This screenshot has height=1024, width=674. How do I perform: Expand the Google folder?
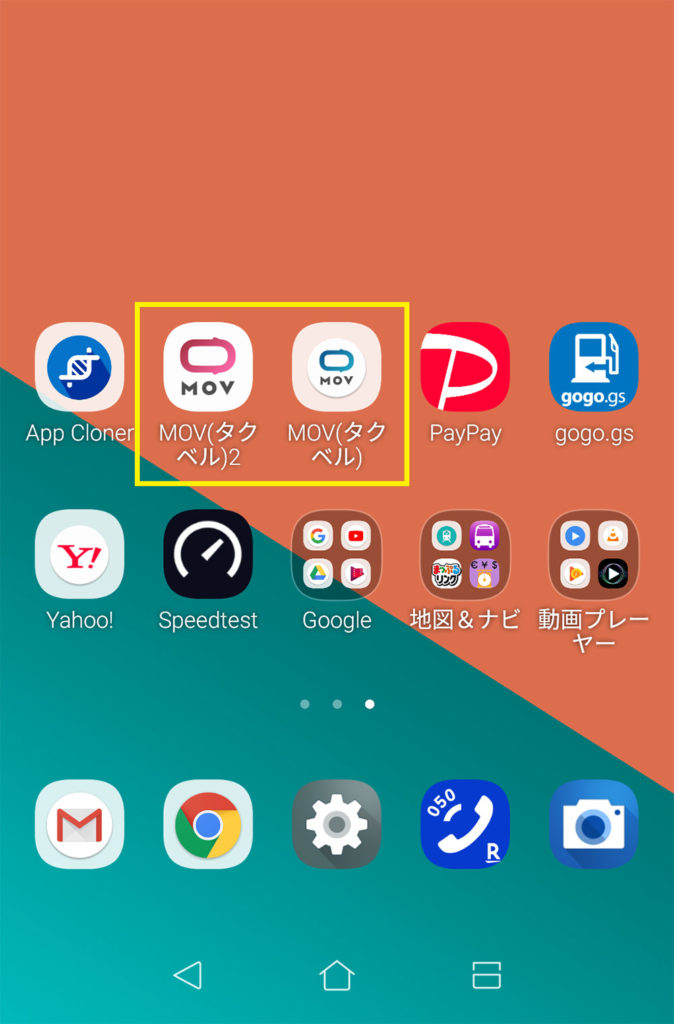pyautogui.click(x=337, y=554)
